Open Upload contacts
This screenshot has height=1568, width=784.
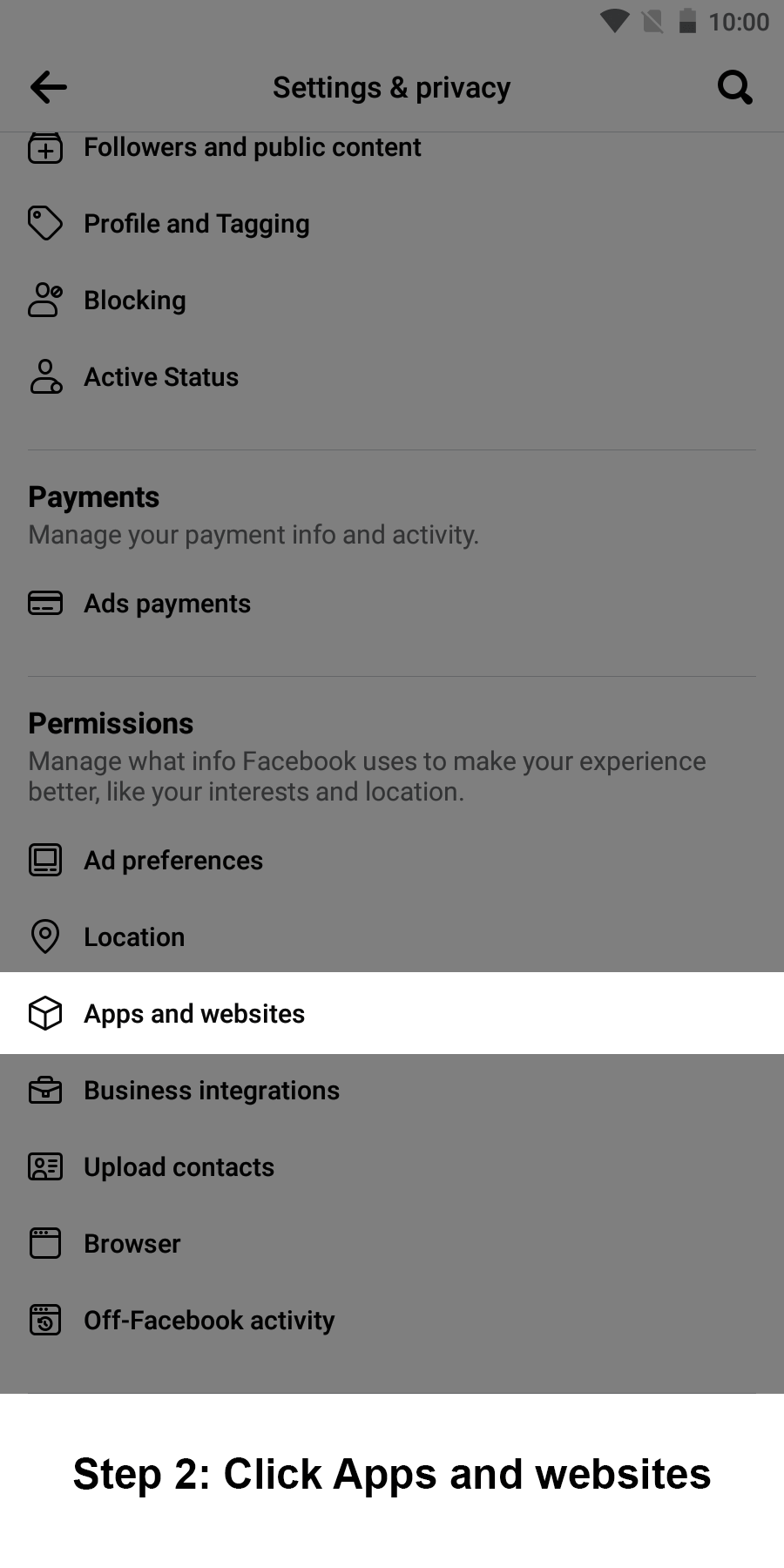[179, 1167]
